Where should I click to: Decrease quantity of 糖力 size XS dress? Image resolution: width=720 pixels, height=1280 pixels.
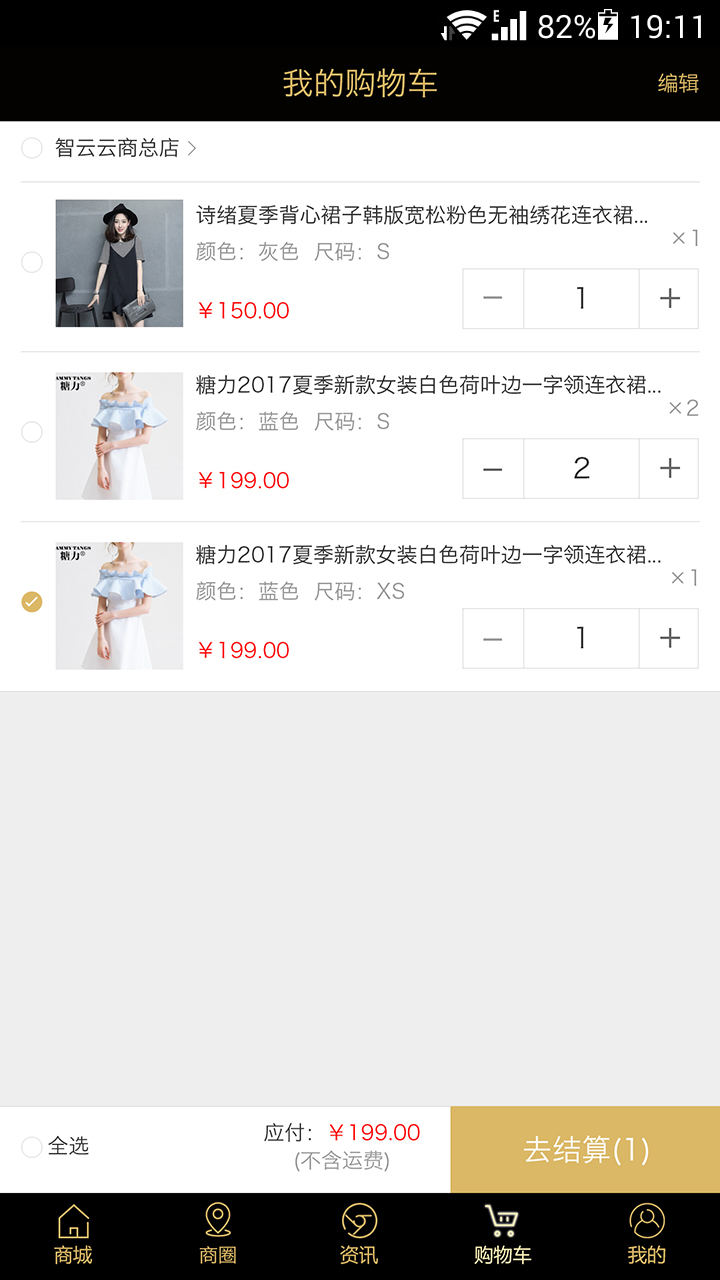click(493, 639)
